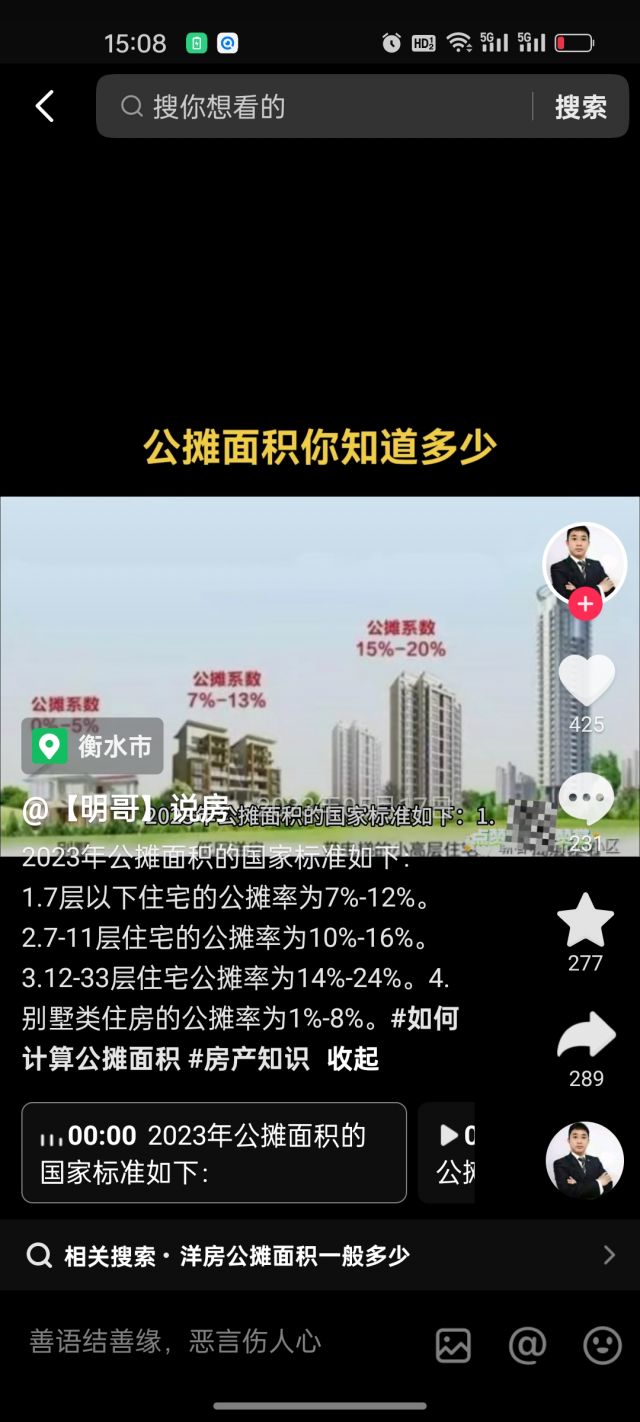Add this video to favorites star
The width and height of the screenshot is (640, 1422).
click(585, 920)
